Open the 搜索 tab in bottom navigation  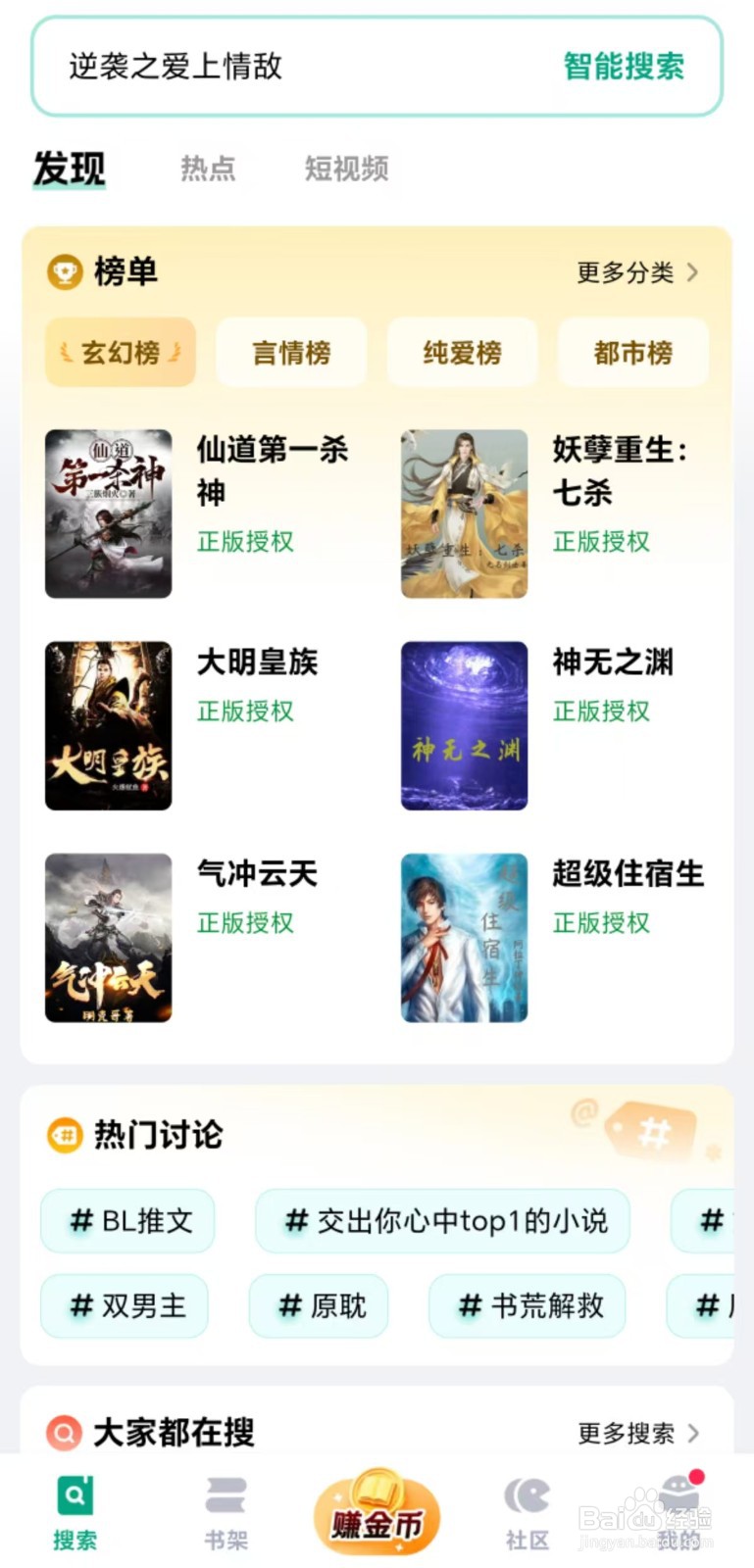click(x=74, y=1509)
